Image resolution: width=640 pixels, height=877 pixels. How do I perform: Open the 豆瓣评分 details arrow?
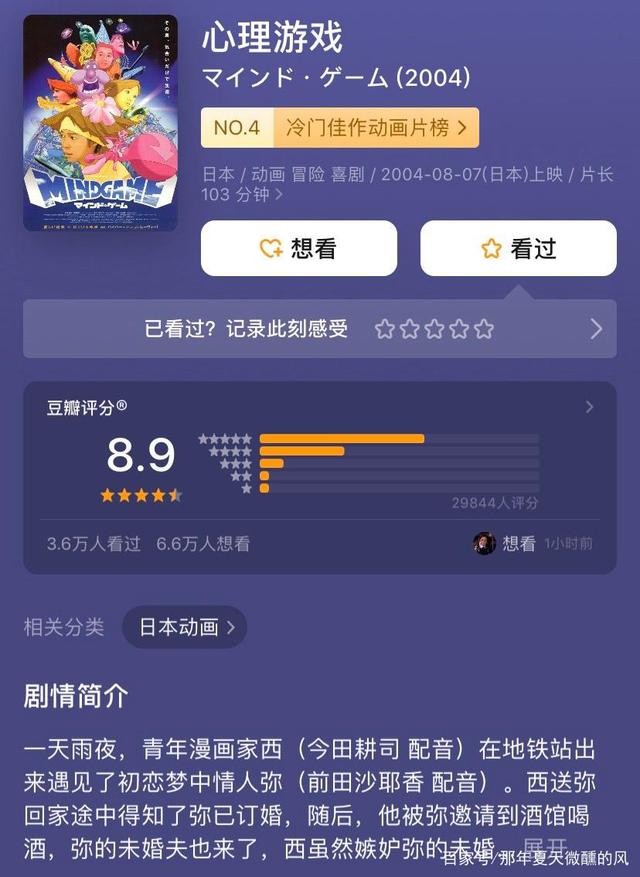tap(589, 407)
